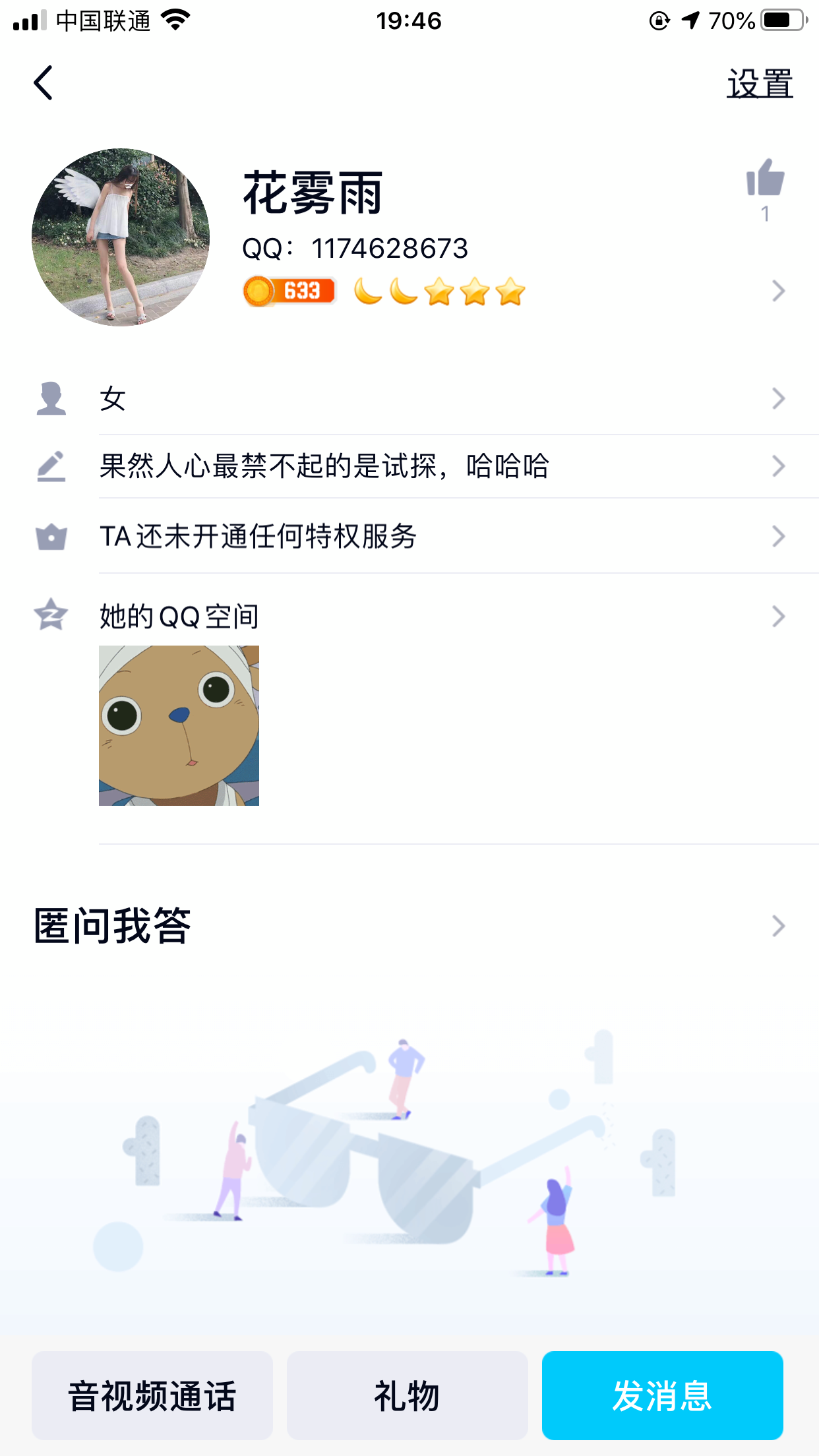Click the gold coin 633 level badge
The width and height of the screenshot is (819, 1456).
[x=288, y=291]
